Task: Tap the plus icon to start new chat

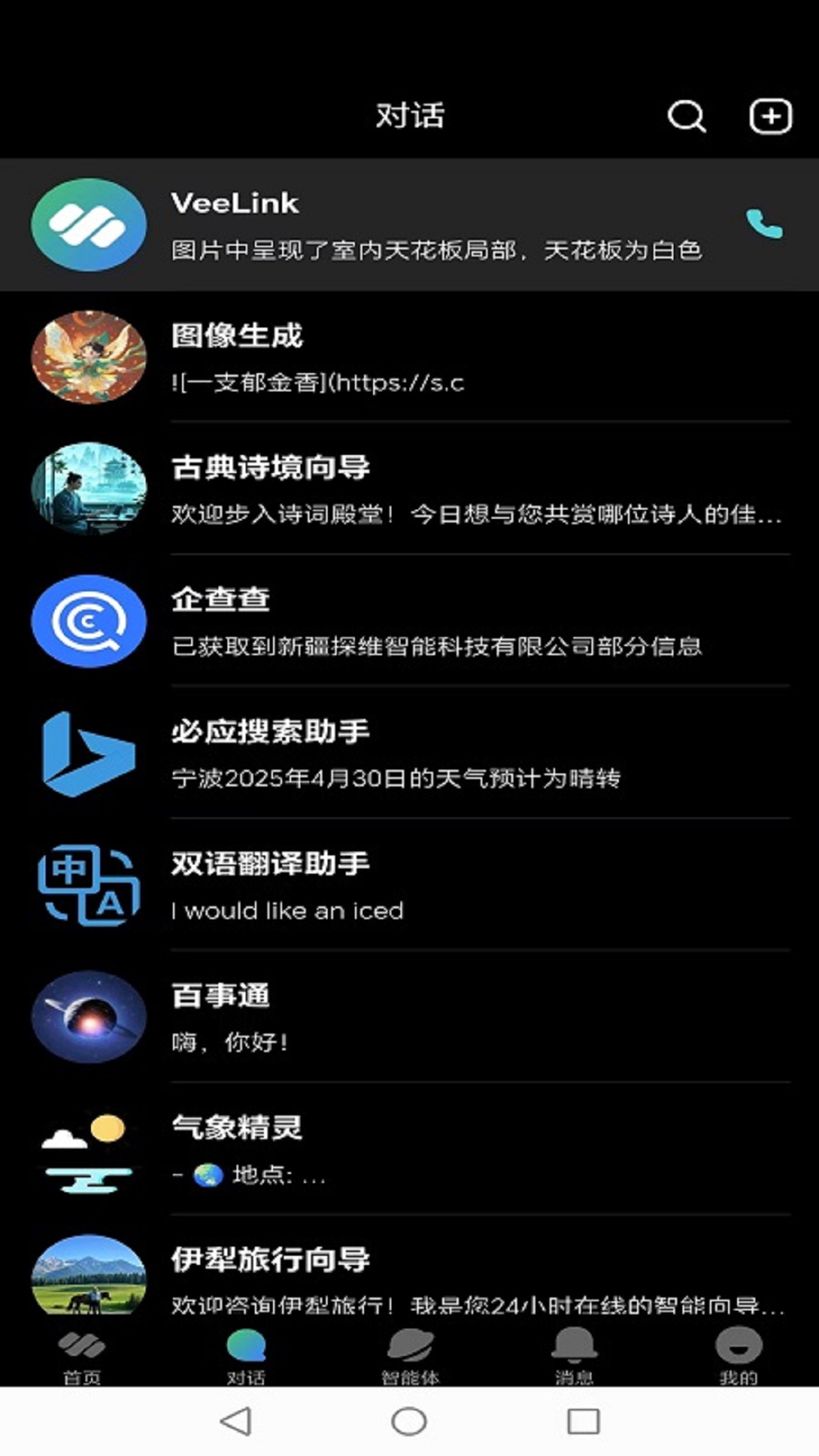Action: point(769,117)
